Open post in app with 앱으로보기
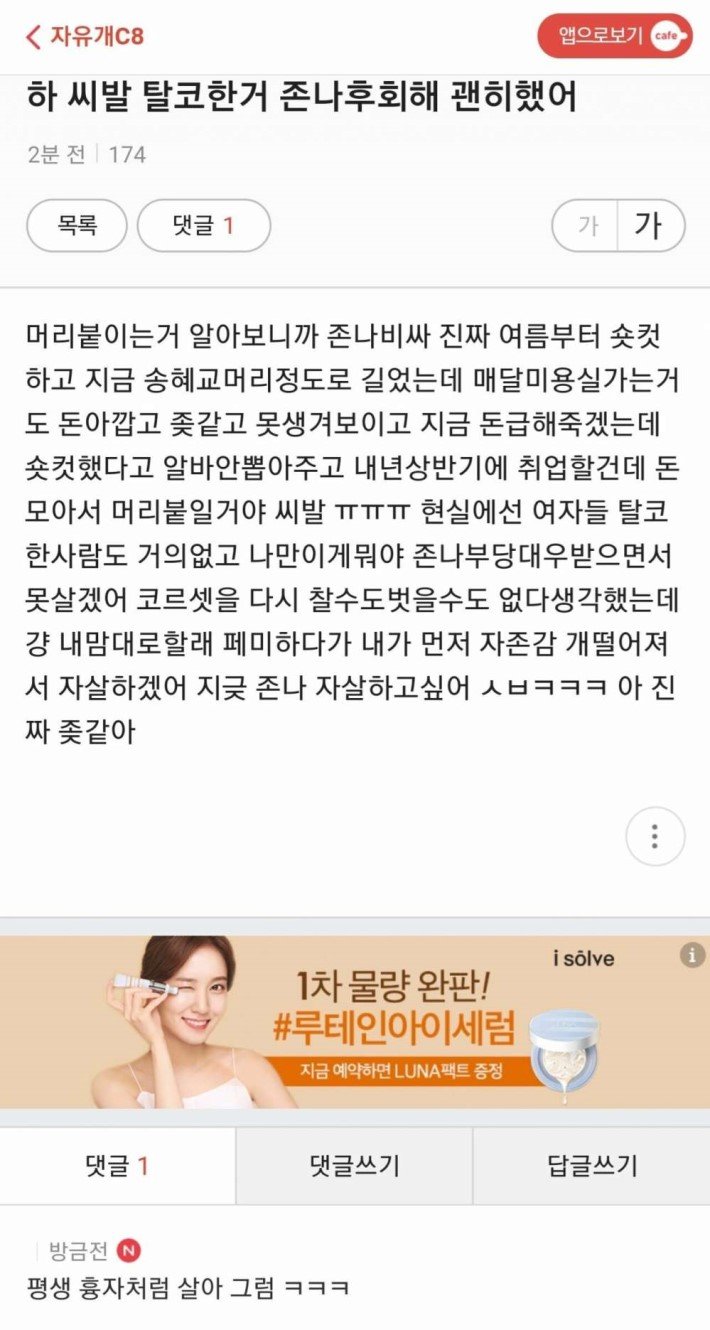The image size is (710, 1330). point(614,37)
